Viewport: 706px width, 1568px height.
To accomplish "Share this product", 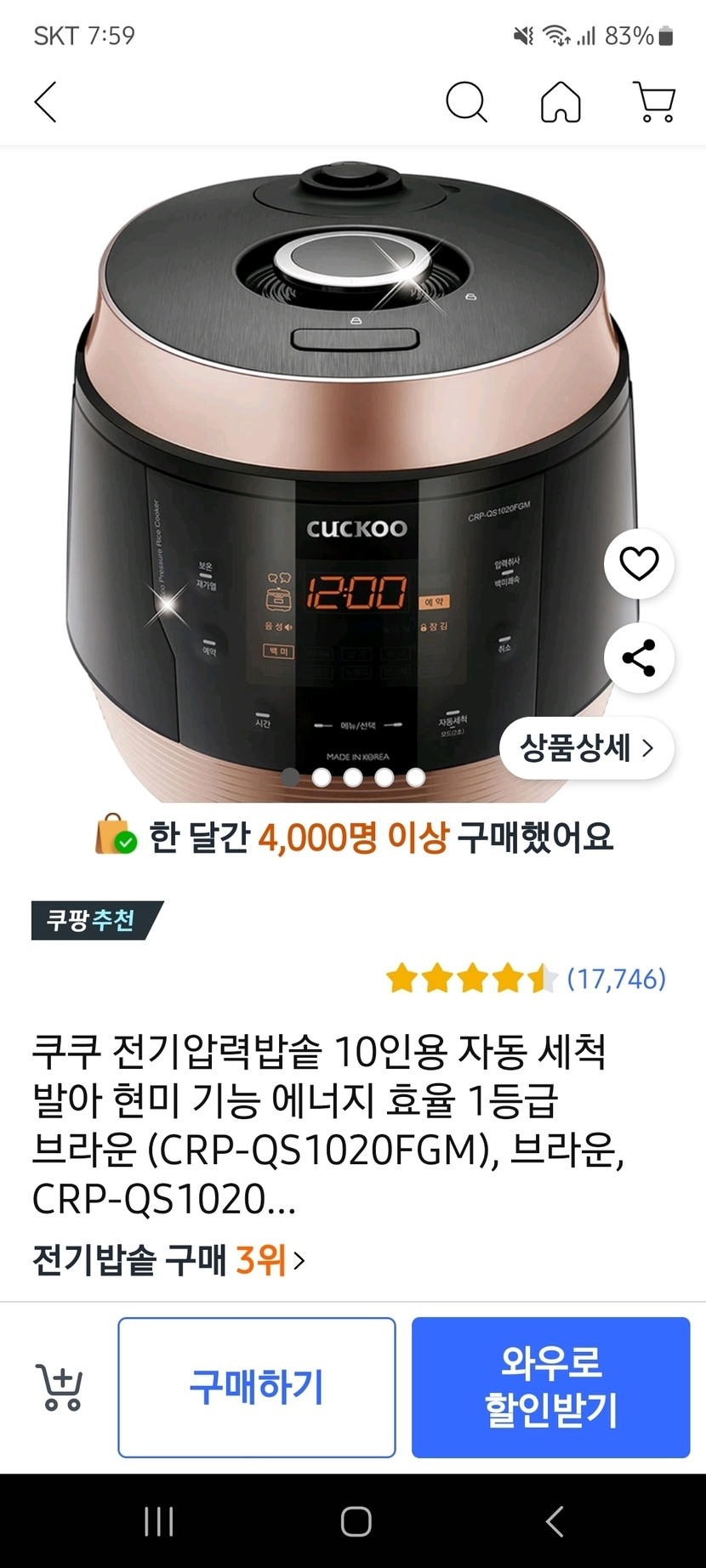I will click(639, 658).
